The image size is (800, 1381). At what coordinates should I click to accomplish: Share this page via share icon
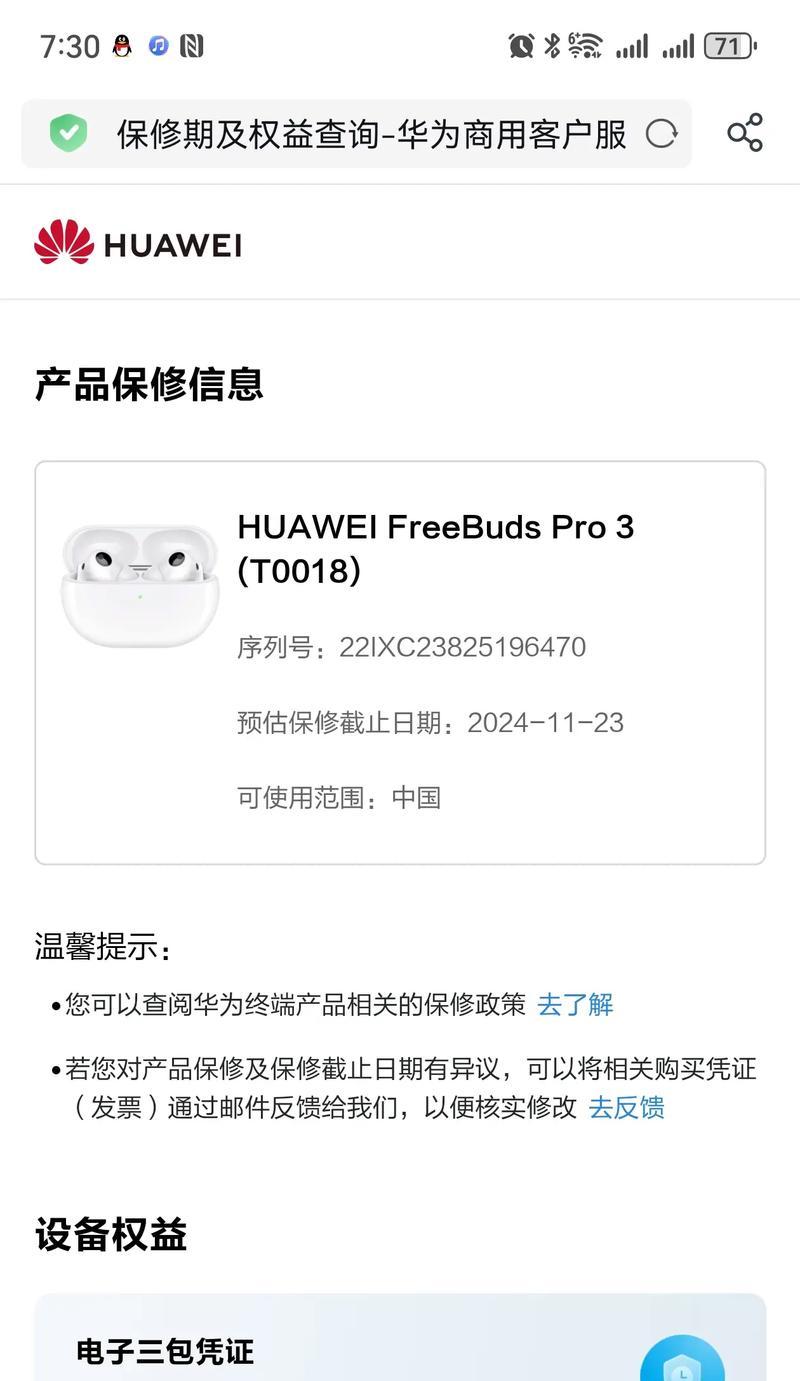(745, 133)
